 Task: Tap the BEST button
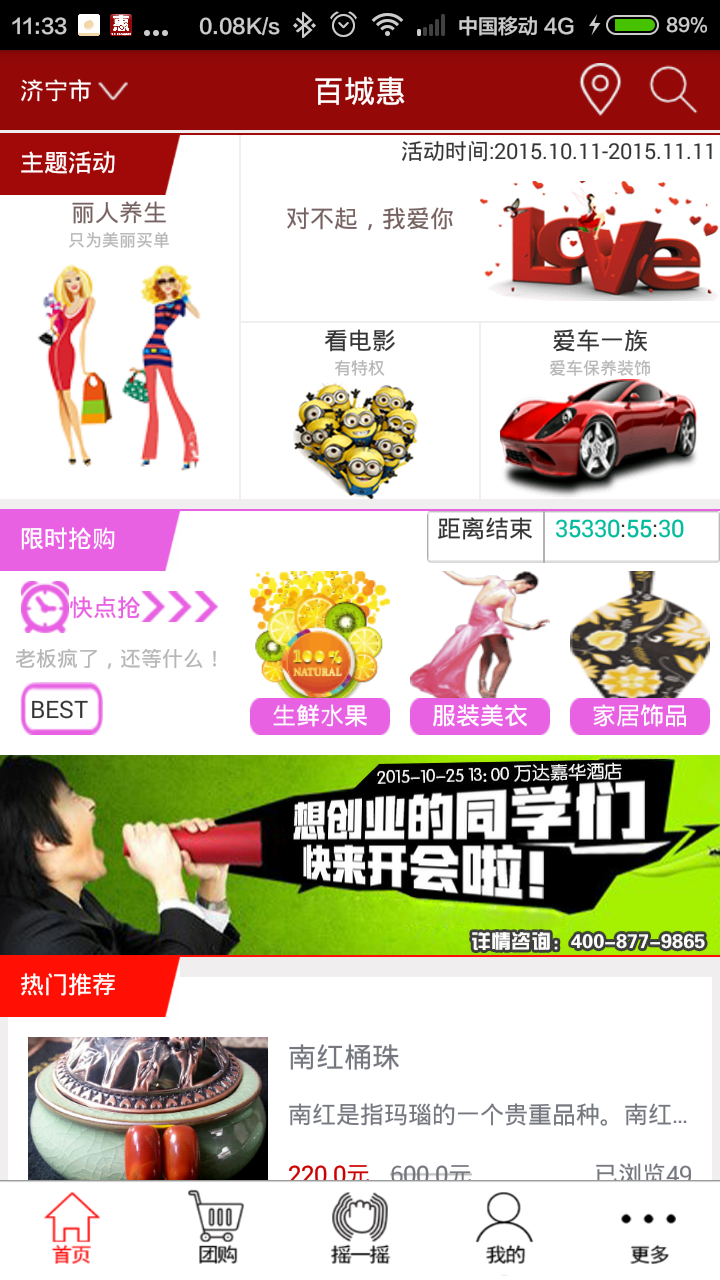click(61, 709)
